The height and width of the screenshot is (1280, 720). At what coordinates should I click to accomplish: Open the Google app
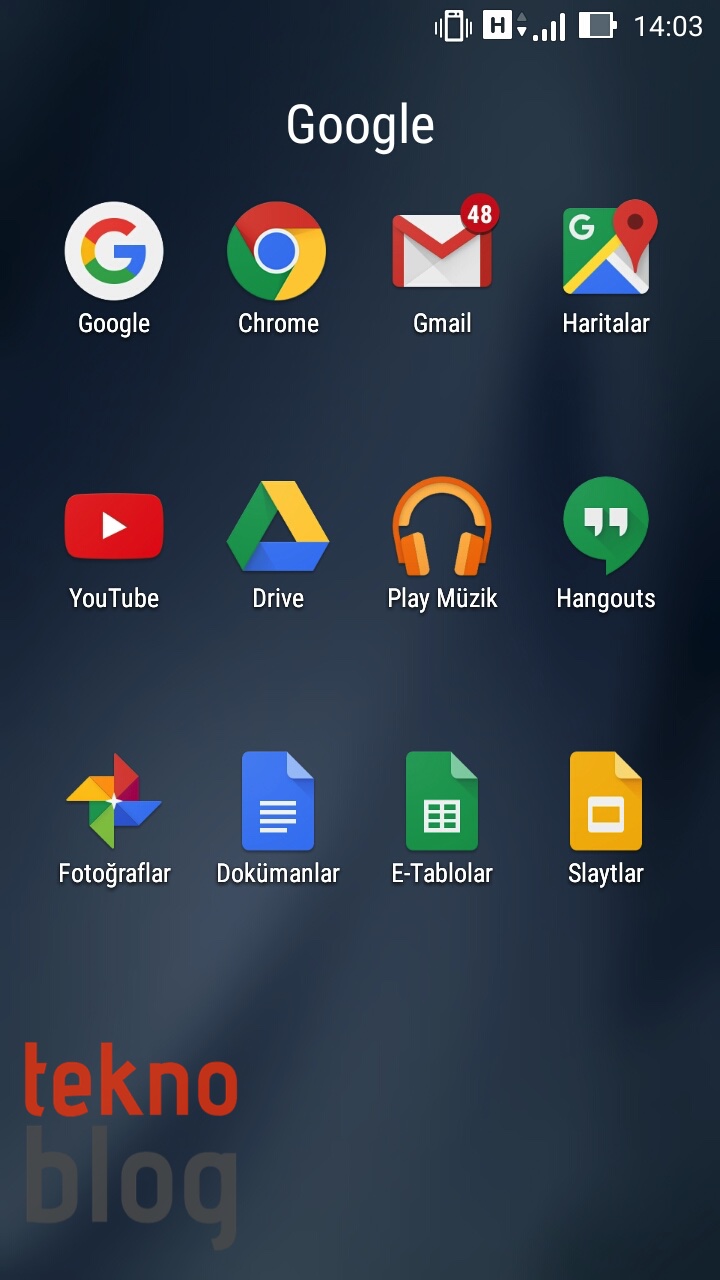pyautogui.click(x=114, y=252)
